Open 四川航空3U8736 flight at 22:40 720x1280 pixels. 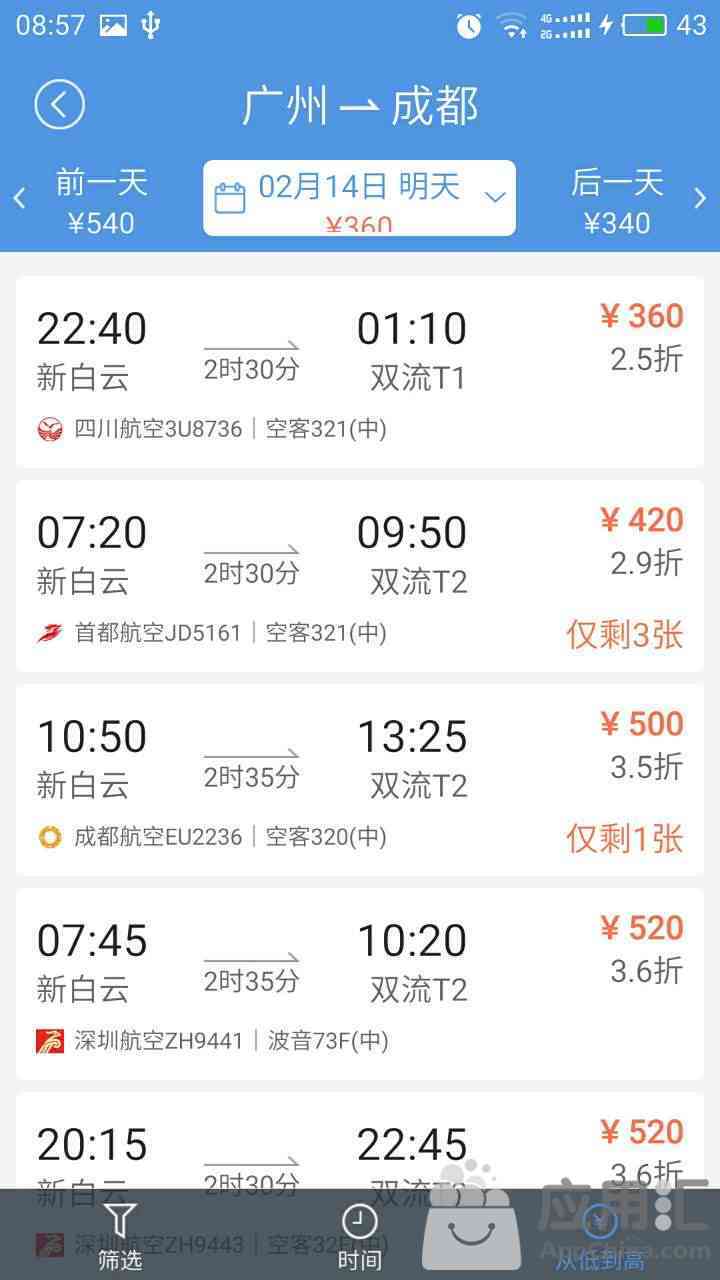pos(360,372)
